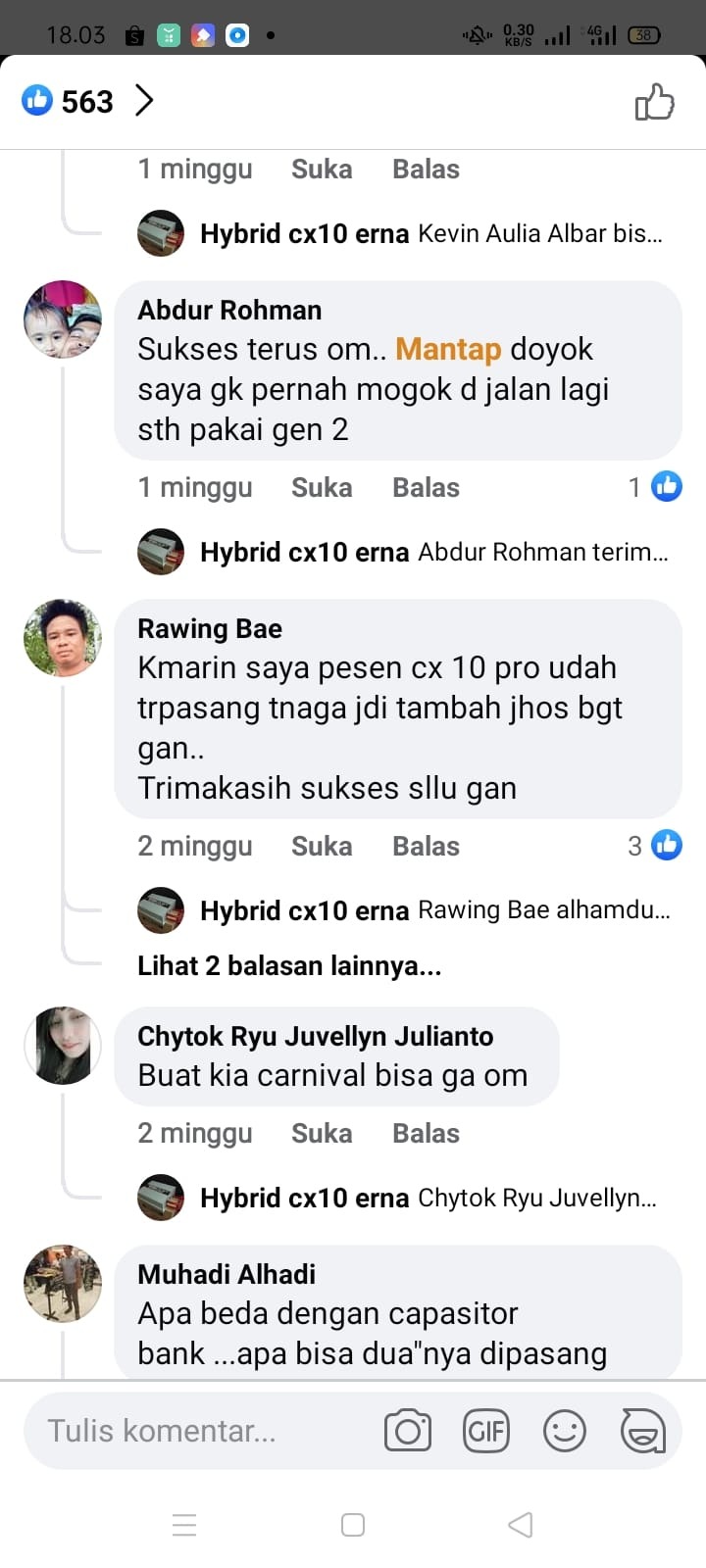Like the post with the thumbs-up icon
The height and width of the screenshot is (1568, 706).
[654, 102]
